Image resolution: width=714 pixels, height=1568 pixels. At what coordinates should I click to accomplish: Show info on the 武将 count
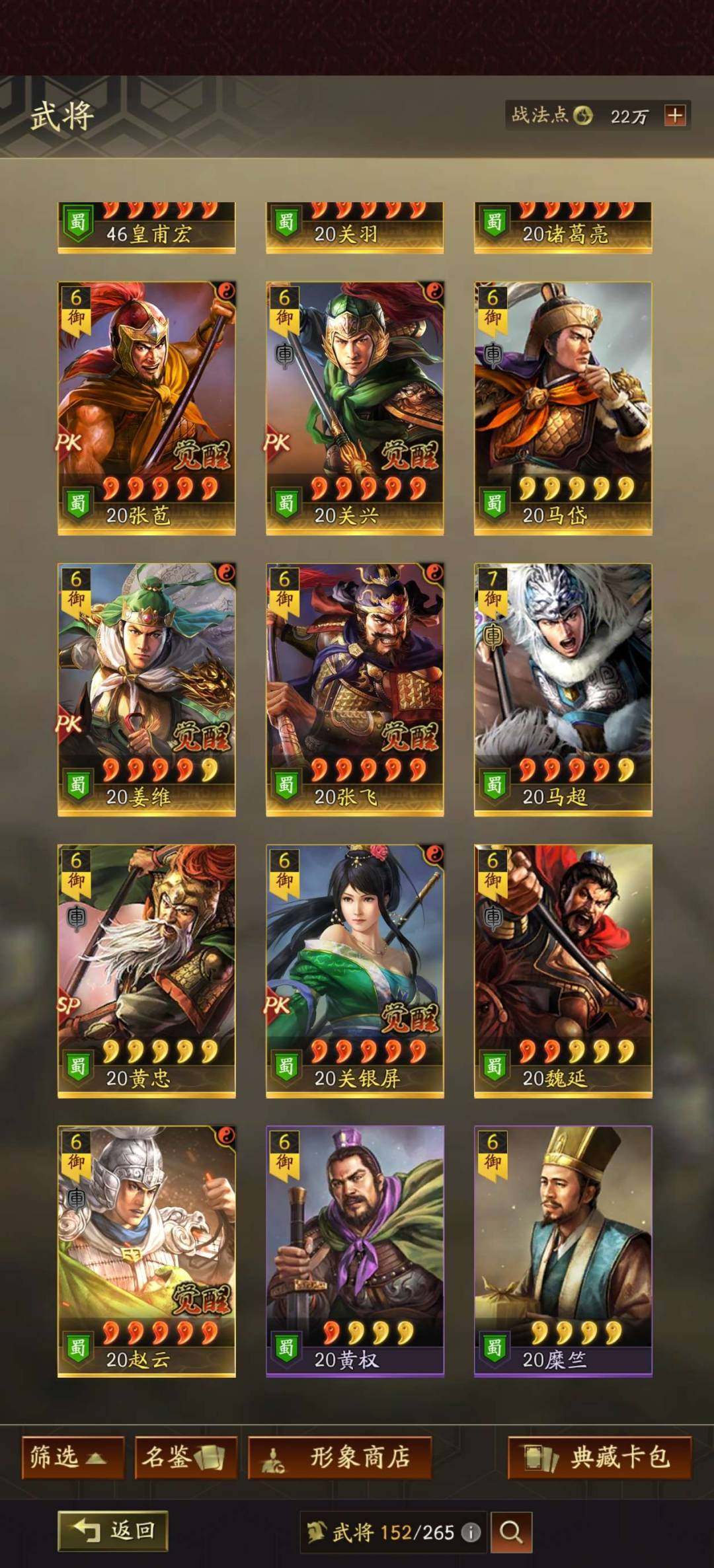[471, 1532]
